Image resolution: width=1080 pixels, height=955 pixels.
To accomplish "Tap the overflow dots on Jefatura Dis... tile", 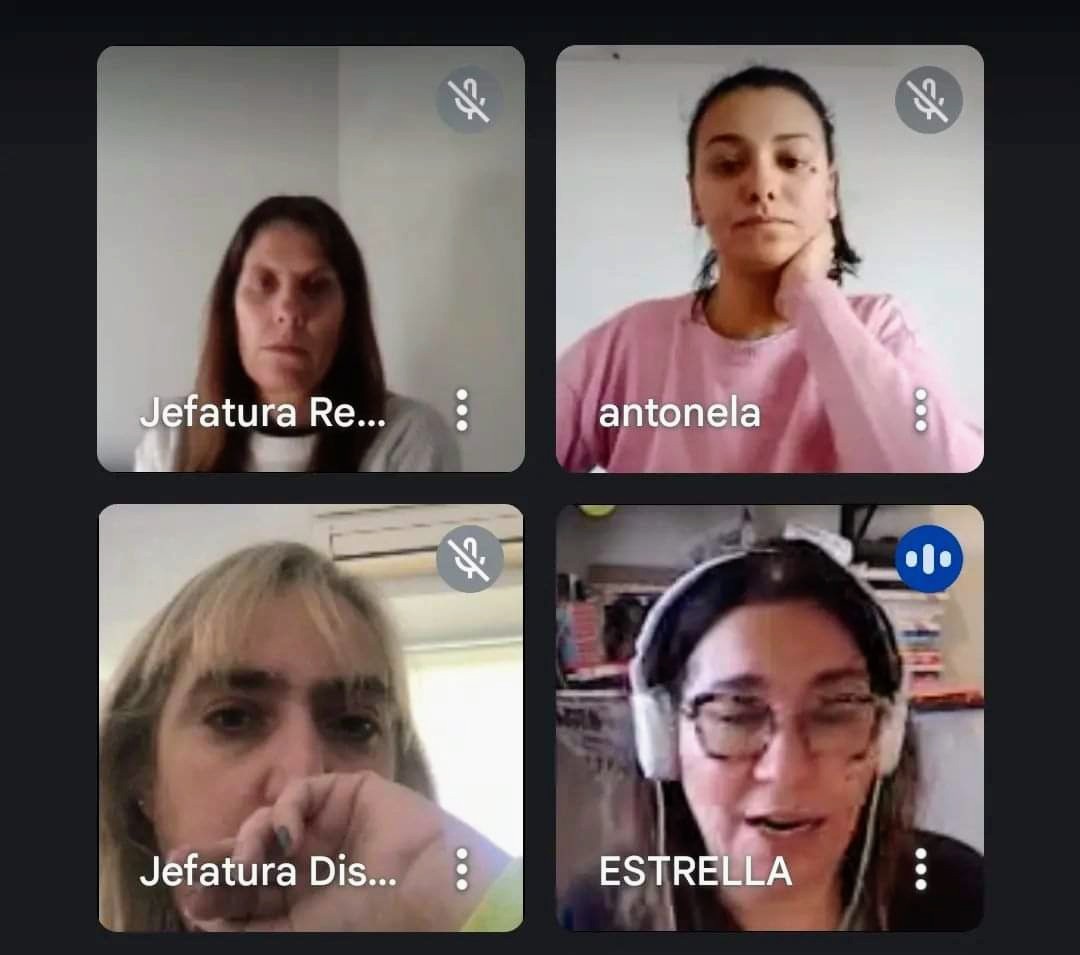I will click(461, 869).
